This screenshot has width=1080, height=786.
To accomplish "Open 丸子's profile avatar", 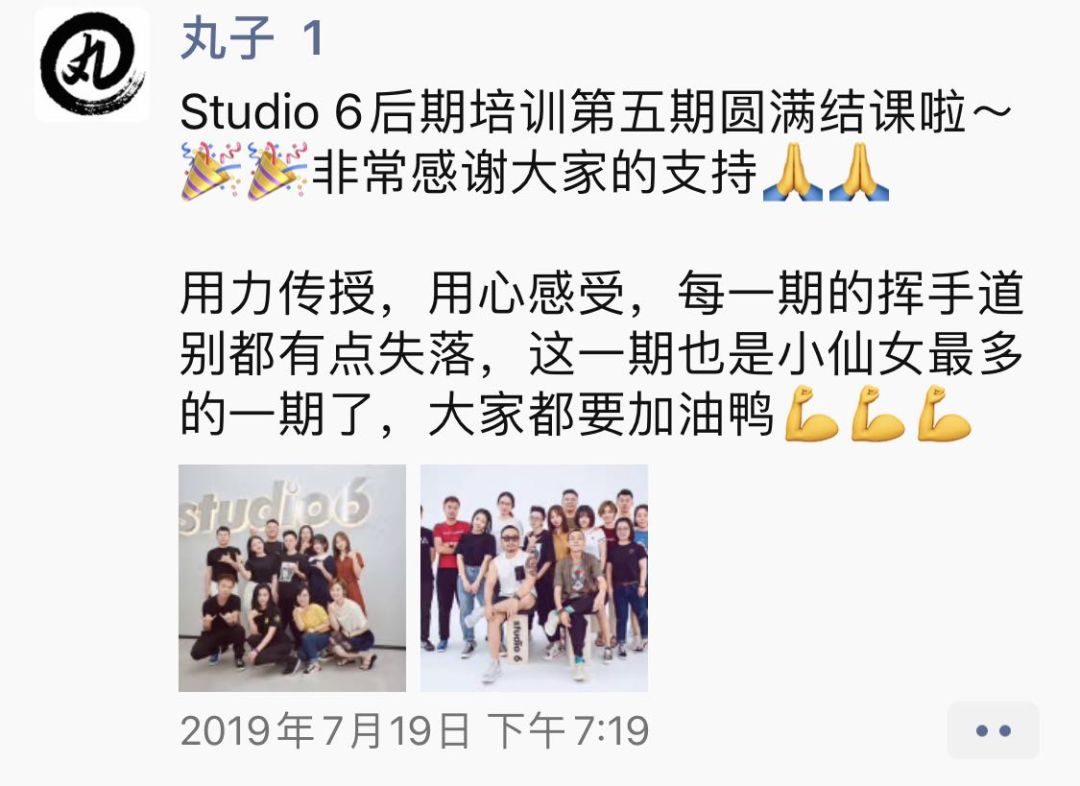I will coord(92,64).
